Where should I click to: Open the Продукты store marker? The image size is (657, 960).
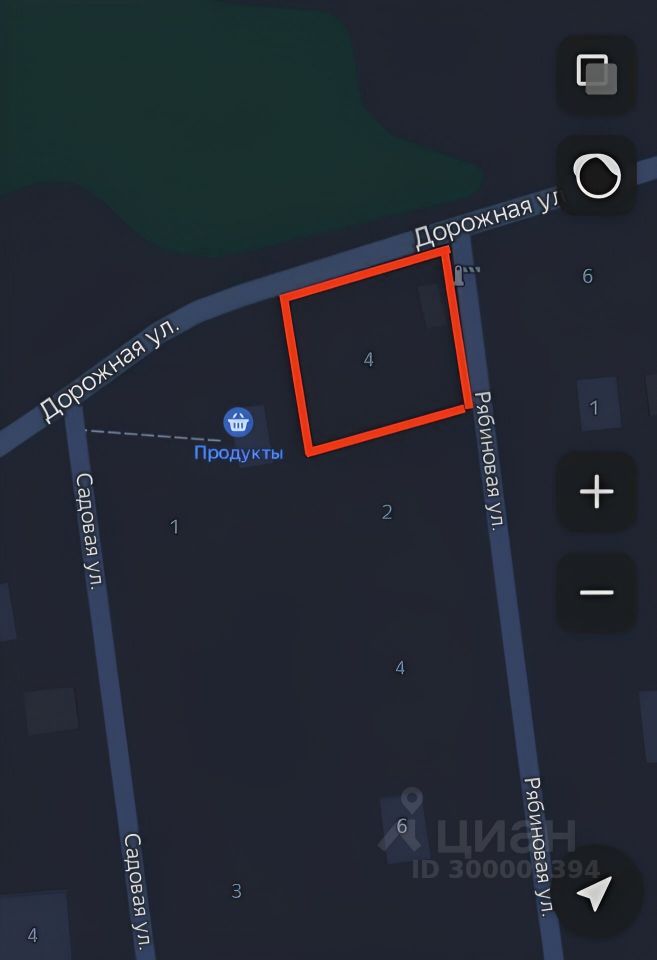click(238, 423)
